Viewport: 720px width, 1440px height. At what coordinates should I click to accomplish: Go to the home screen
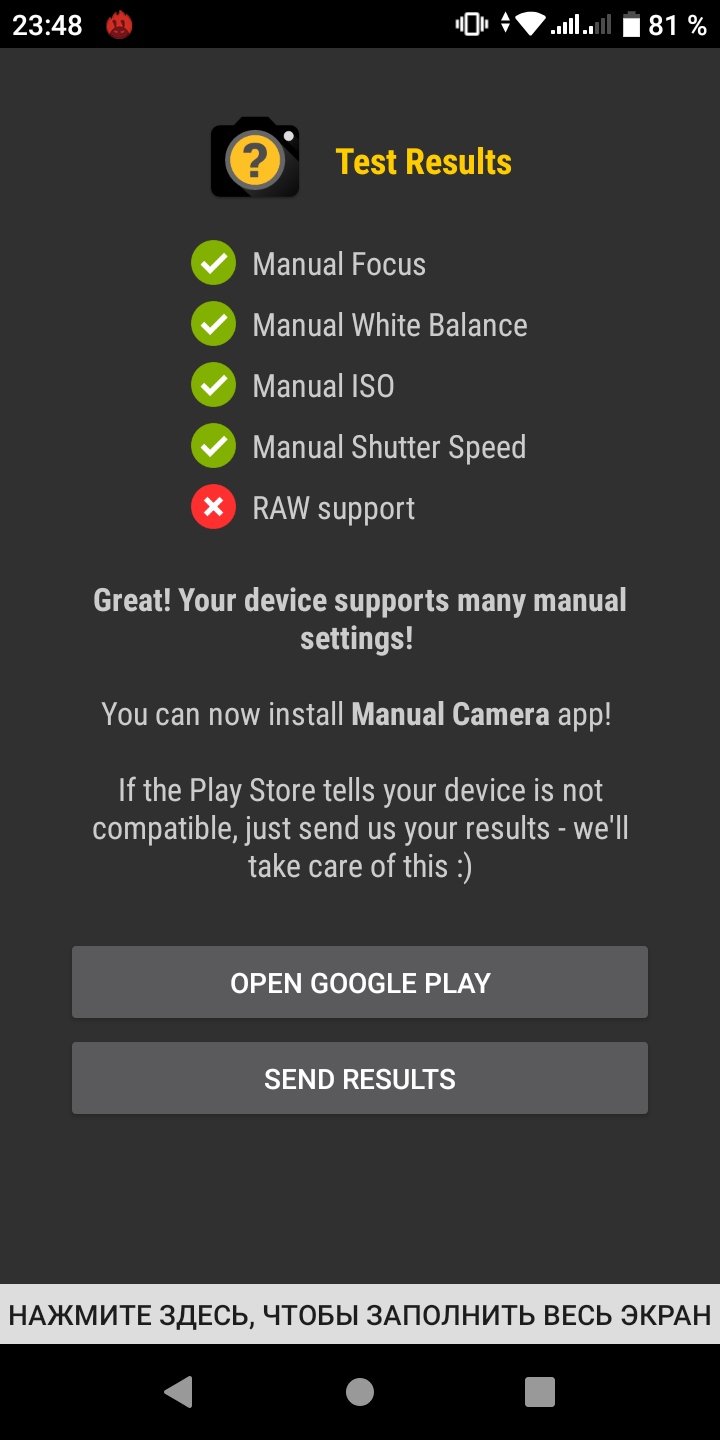[360, 1392]
